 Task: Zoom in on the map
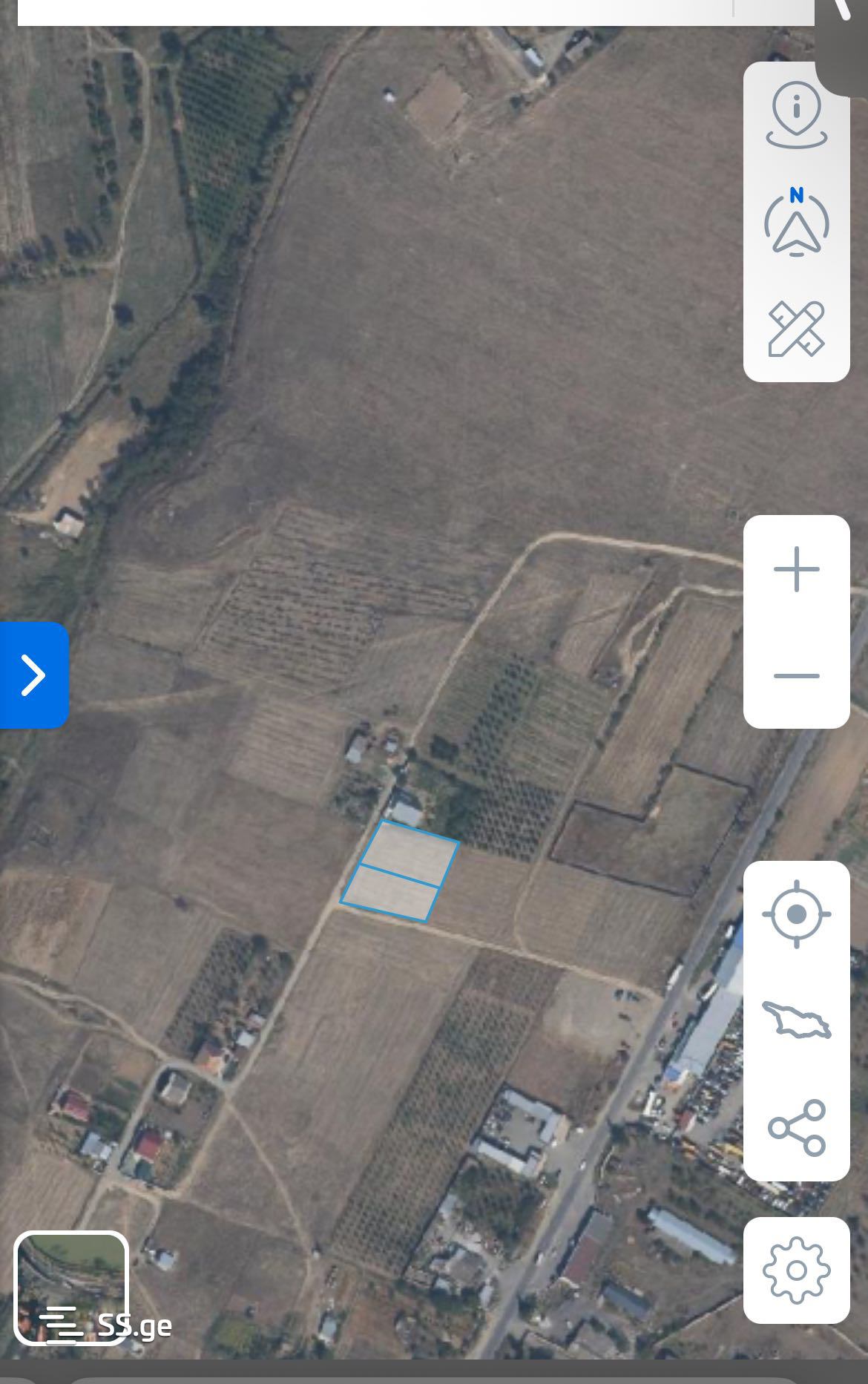coord(796,569)
